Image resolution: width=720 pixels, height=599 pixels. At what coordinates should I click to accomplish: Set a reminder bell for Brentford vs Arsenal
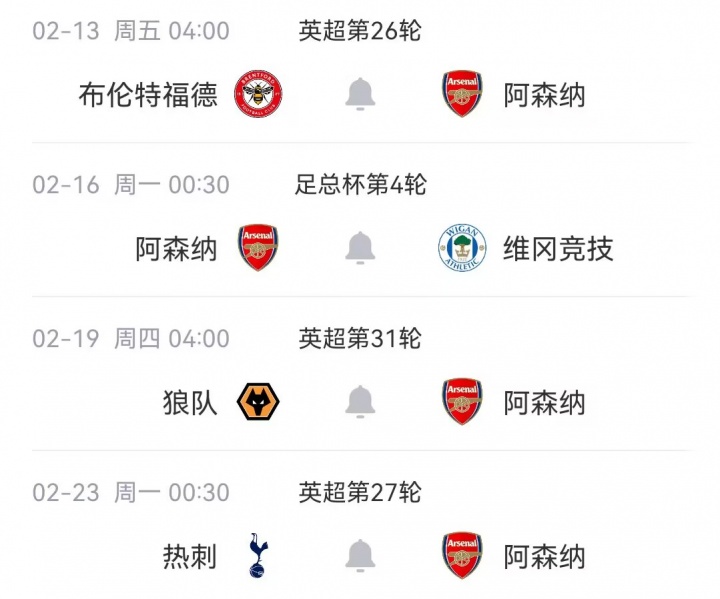(360, 94)
